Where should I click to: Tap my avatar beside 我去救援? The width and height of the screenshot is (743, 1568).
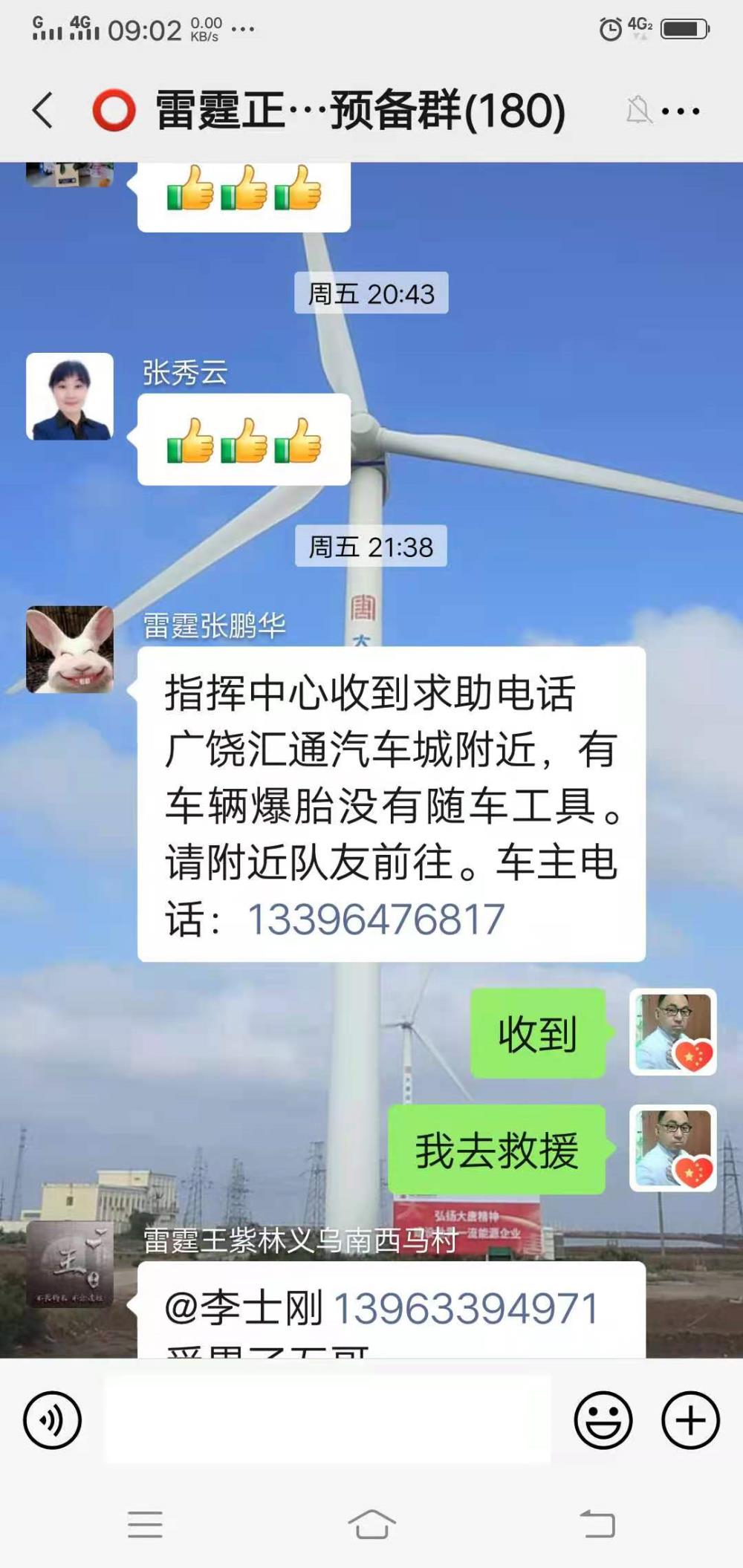click(673, 1148)
